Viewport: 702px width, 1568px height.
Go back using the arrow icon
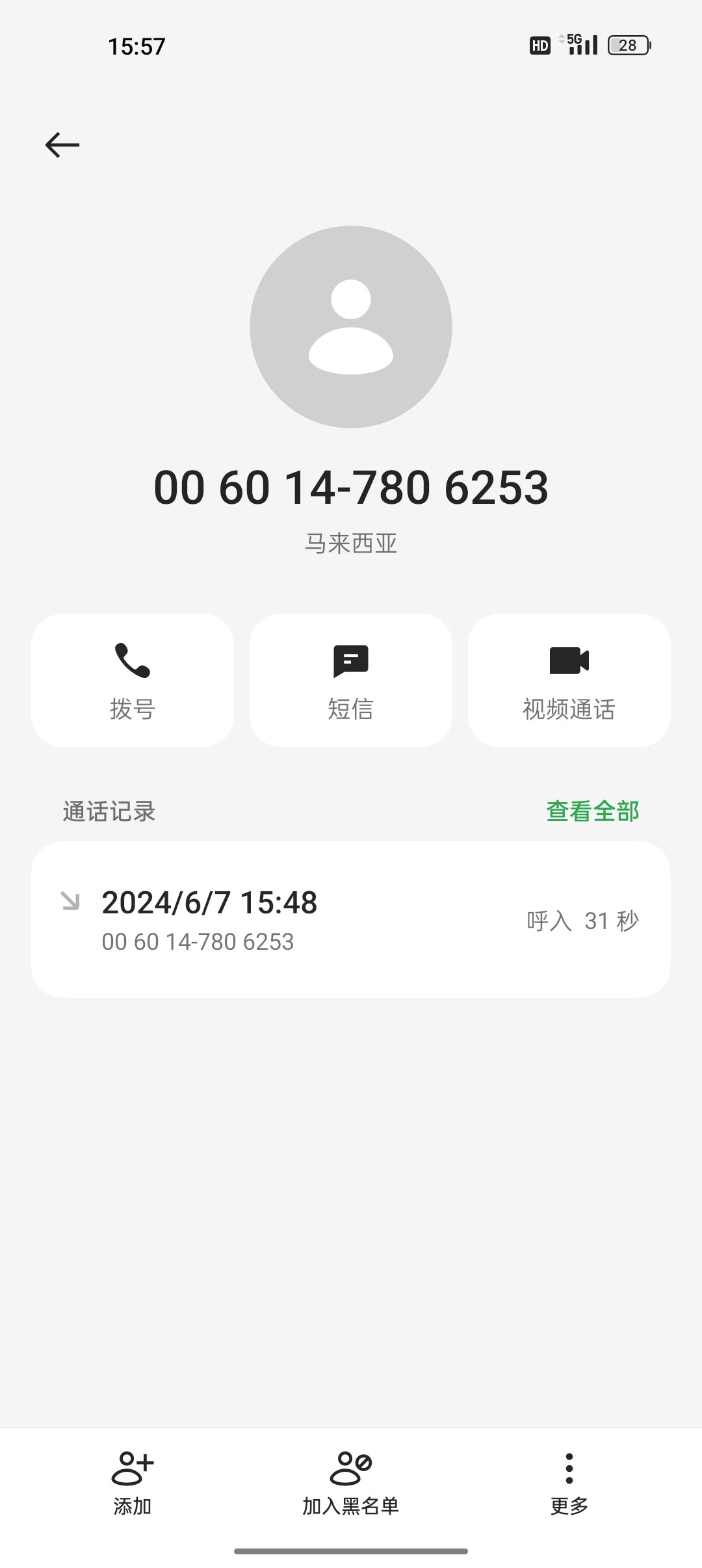click(62, 144)
